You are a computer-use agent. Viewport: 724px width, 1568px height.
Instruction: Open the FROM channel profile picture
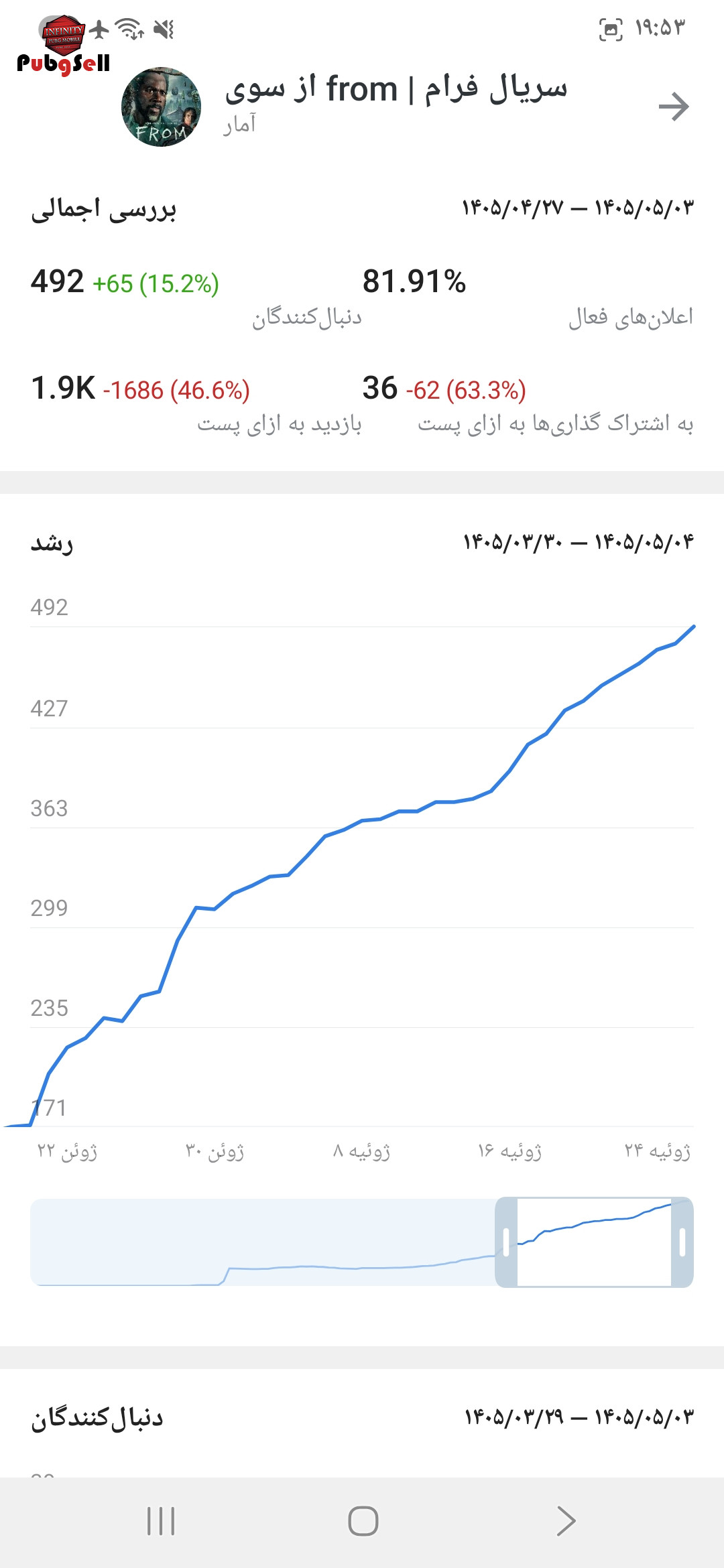(x=161, y=107)
